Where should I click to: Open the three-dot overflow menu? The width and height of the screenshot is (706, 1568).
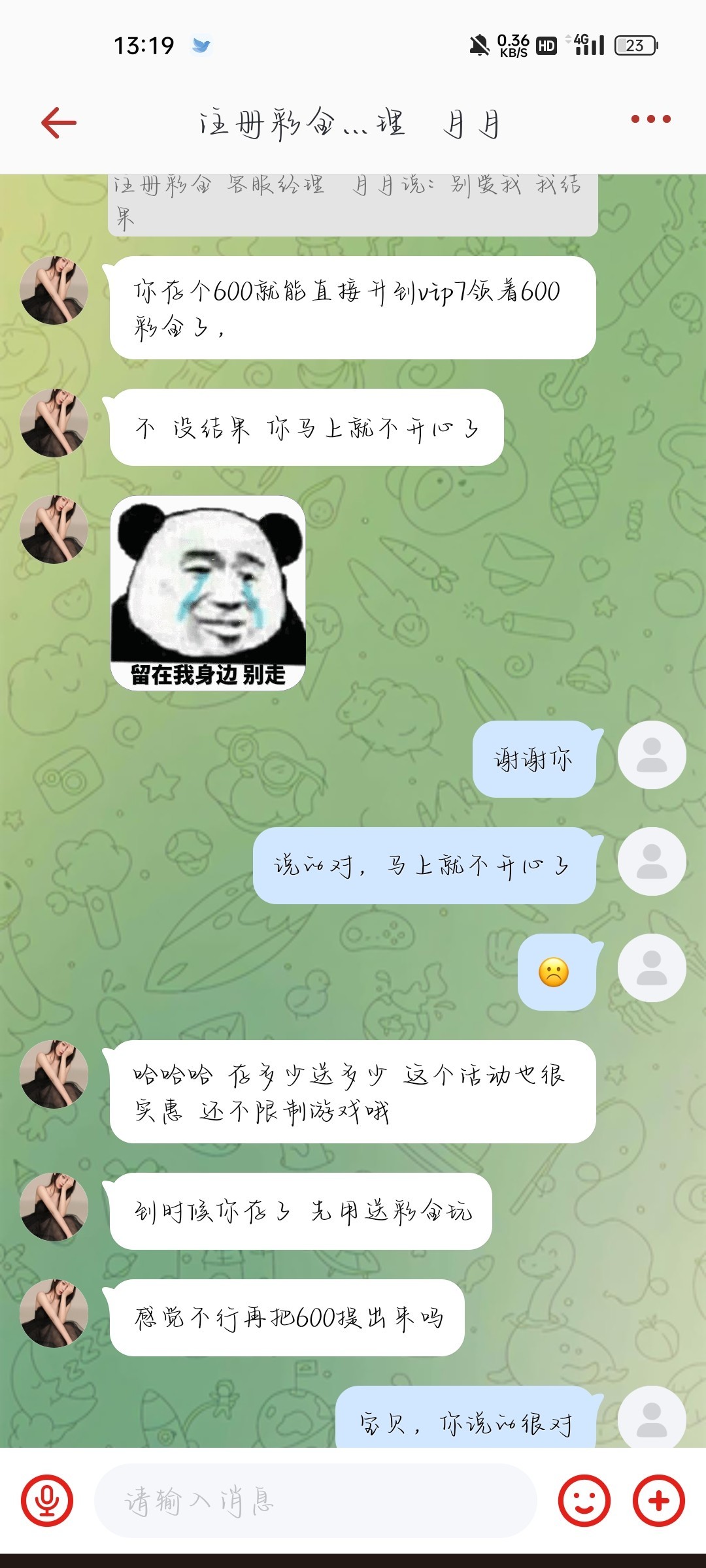pyautogui.click(x=650, y=119)
